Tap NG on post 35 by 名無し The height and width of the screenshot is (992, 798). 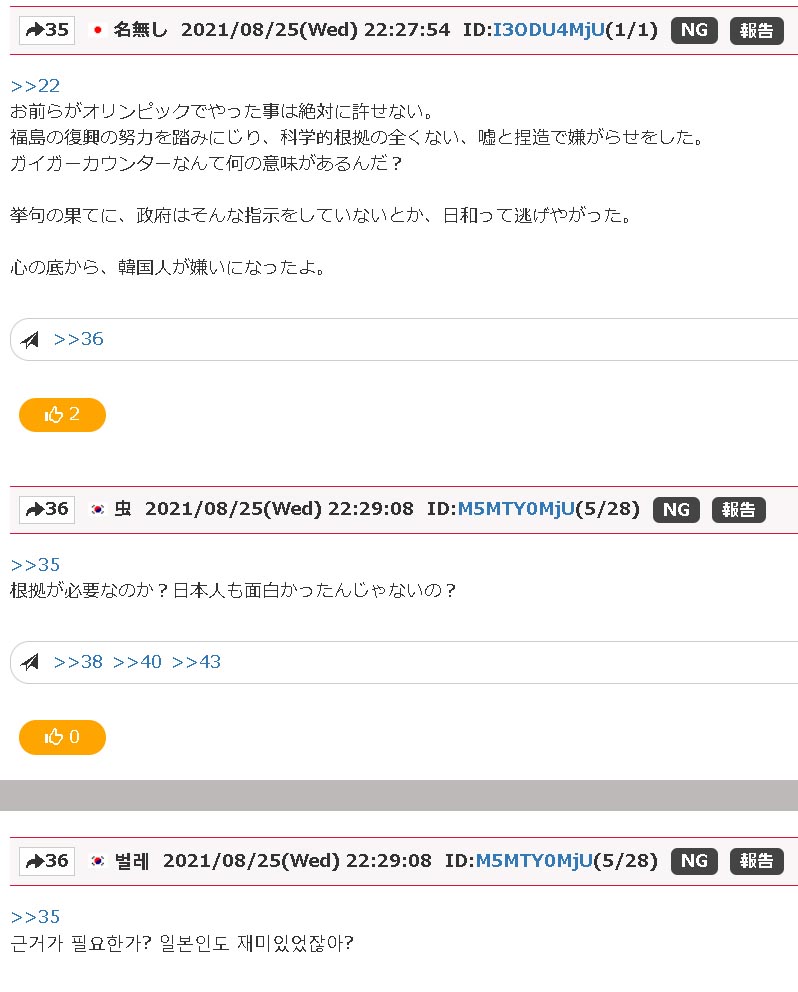(x=694, y=30)
